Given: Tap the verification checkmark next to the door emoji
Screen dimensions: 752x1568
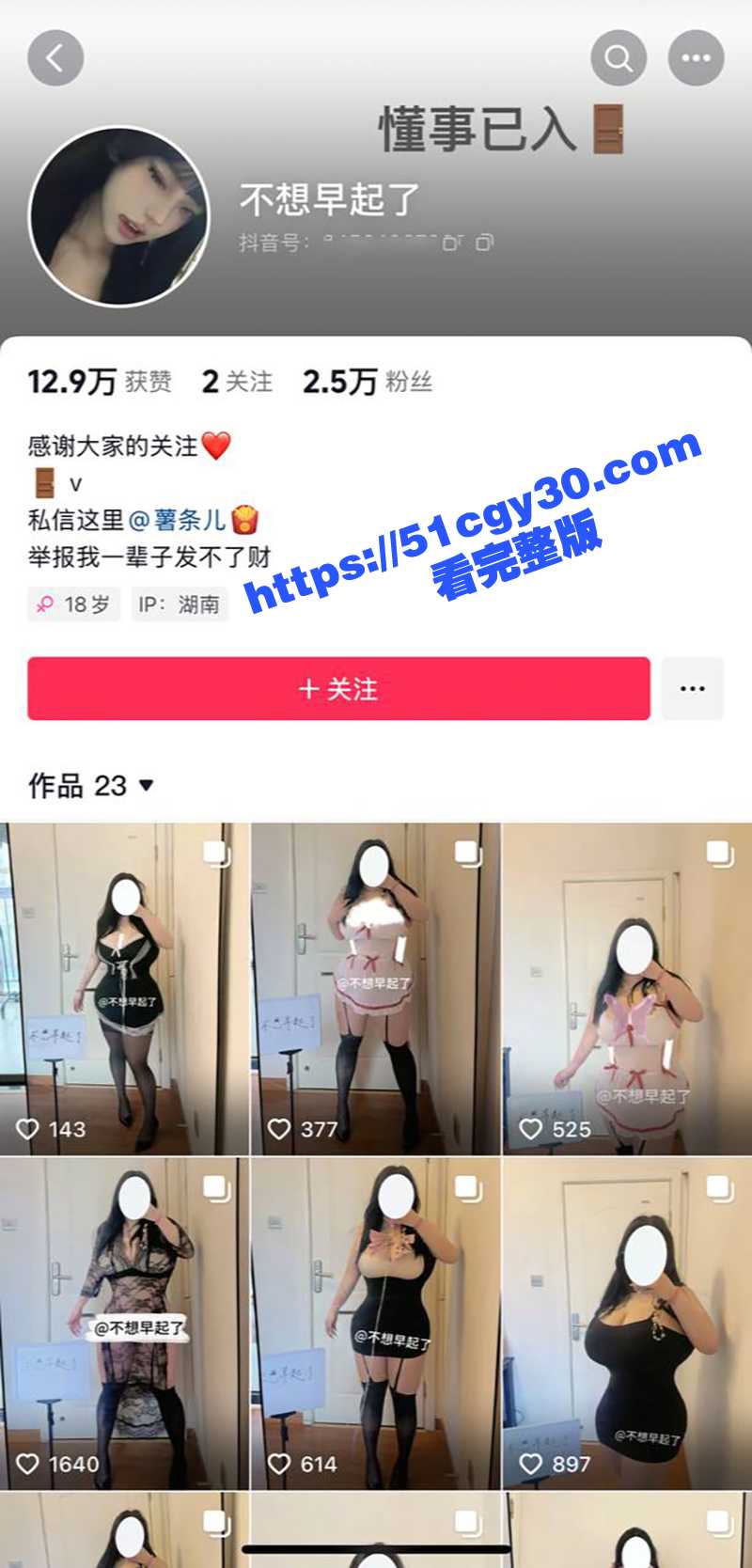Looking at the screenshot, I should [75, 485].
